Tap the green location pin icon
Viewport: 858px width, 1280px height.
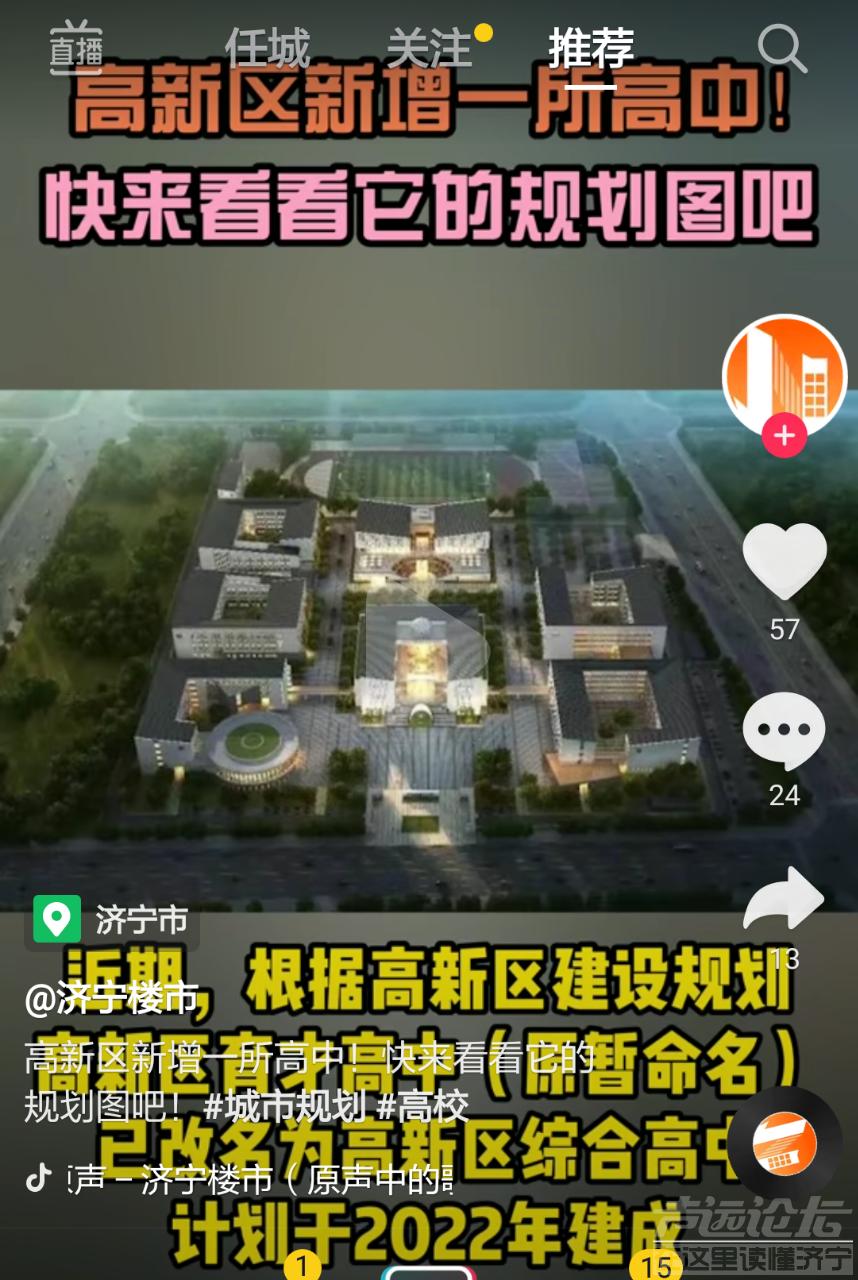point(57,919)
